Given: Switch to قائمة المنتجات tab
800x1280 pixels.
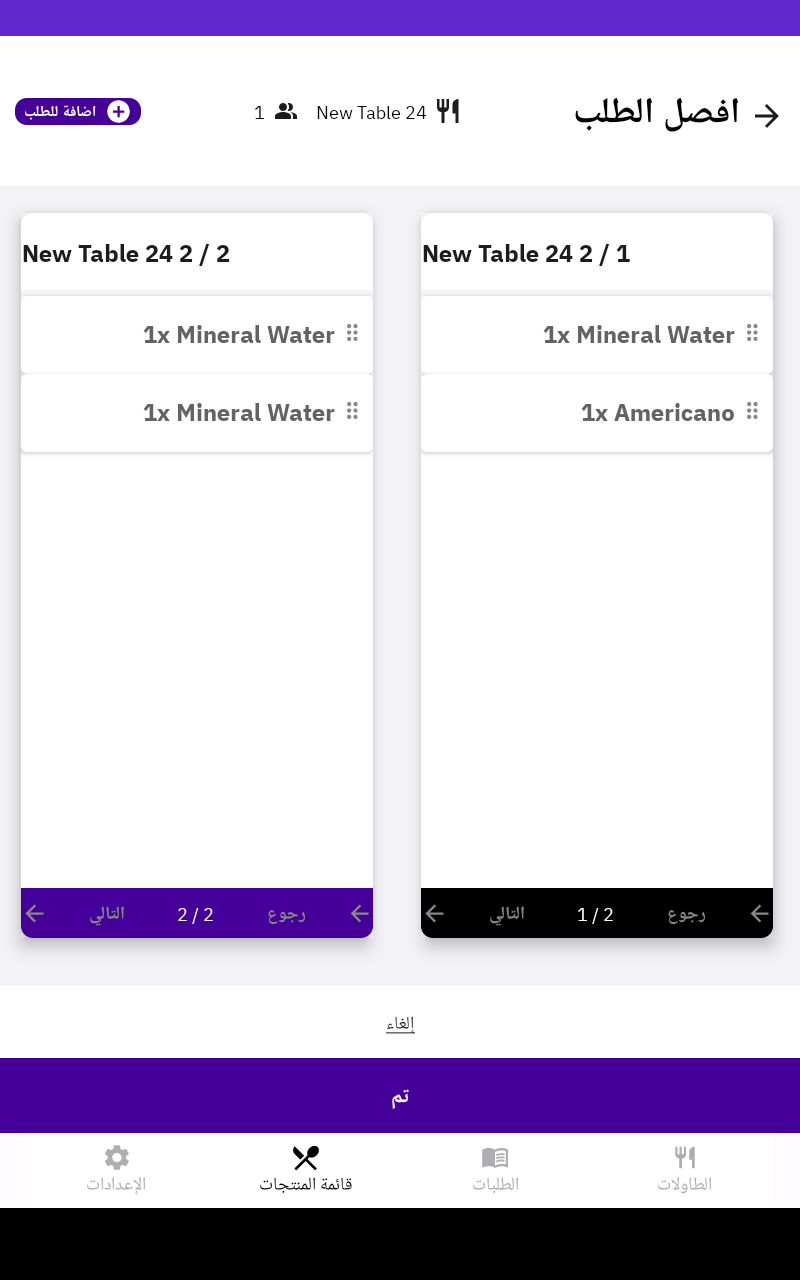Looking at the screenshot, I should tap(305, 1170).
